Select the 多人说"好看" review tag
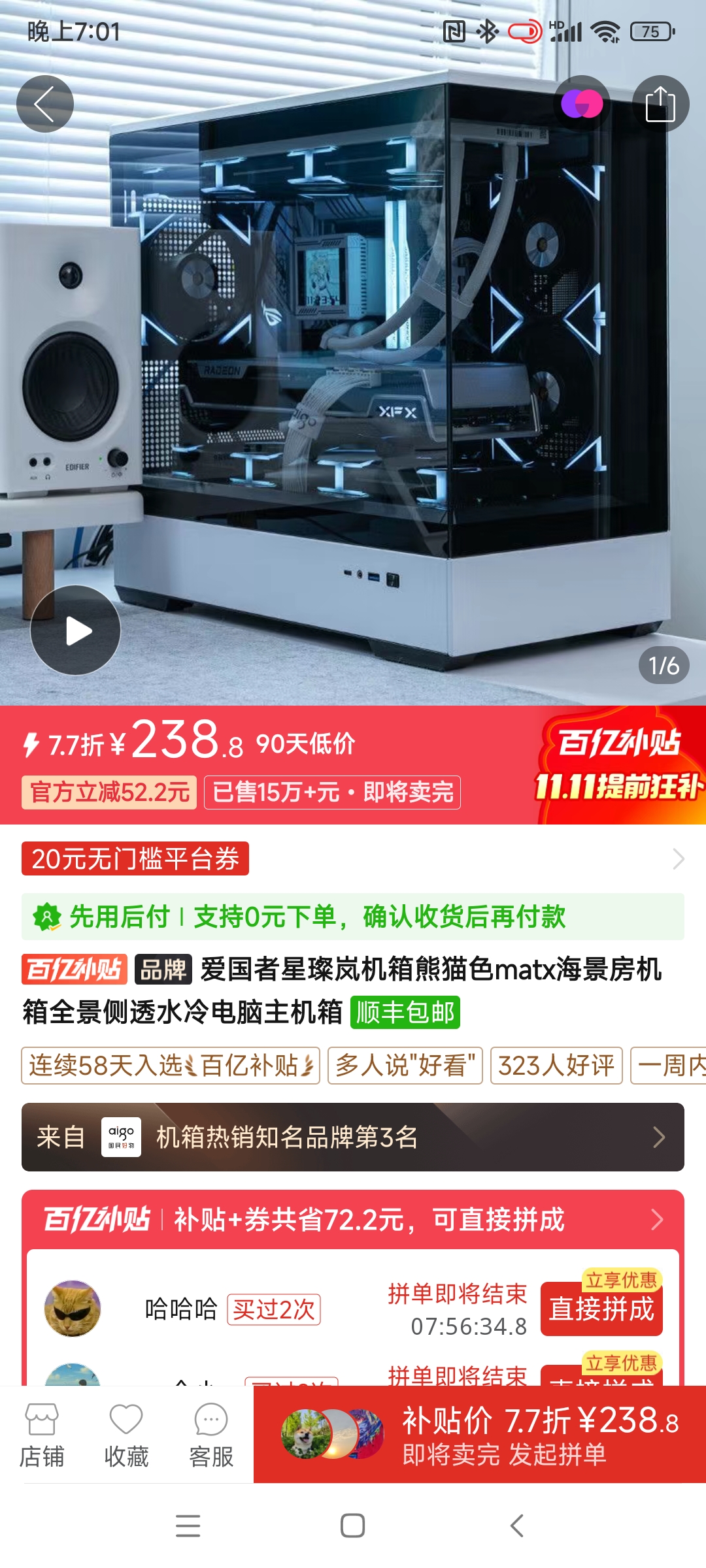This screenshot has height=1568, width=706. (x=405, y=1066)
